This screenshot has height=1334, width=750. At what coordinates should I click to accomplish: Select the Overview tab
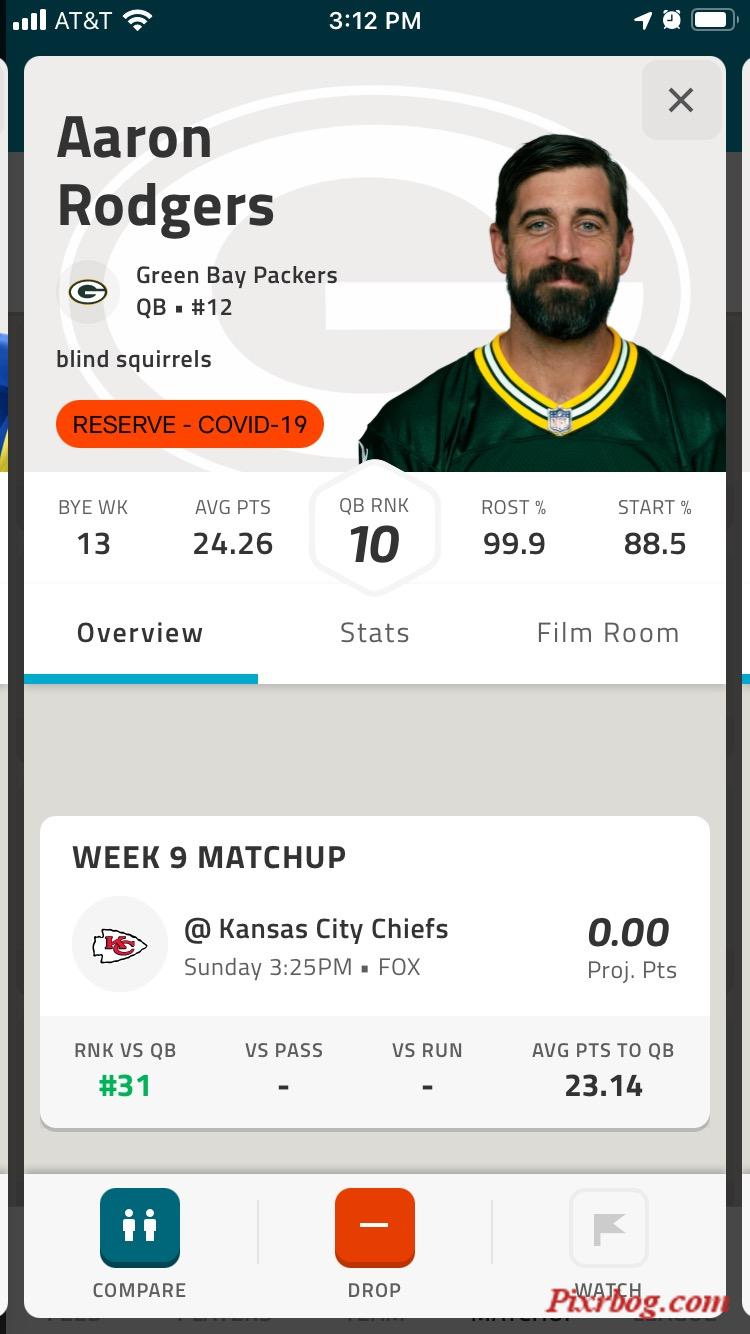(140, 633)
